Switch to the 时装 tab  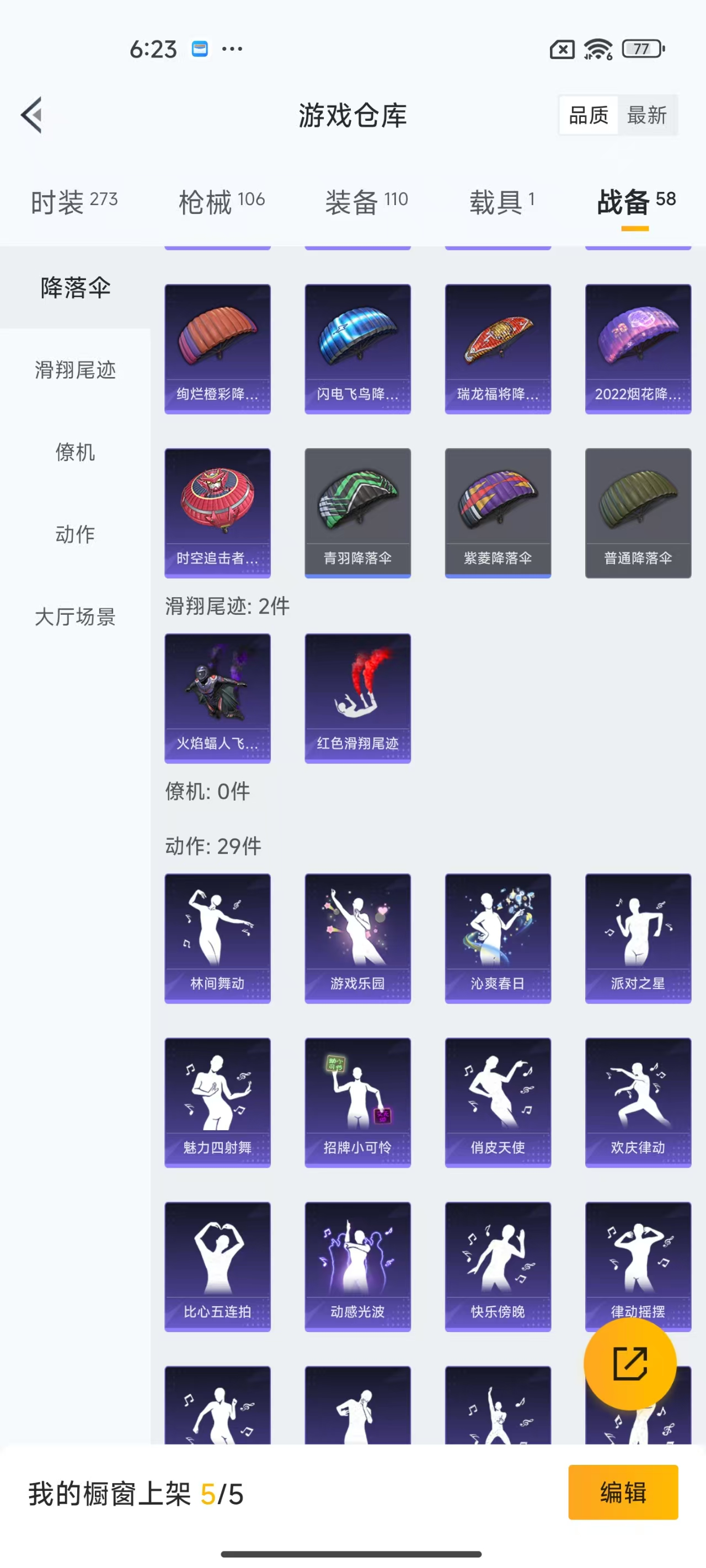[x=74, y=201]
